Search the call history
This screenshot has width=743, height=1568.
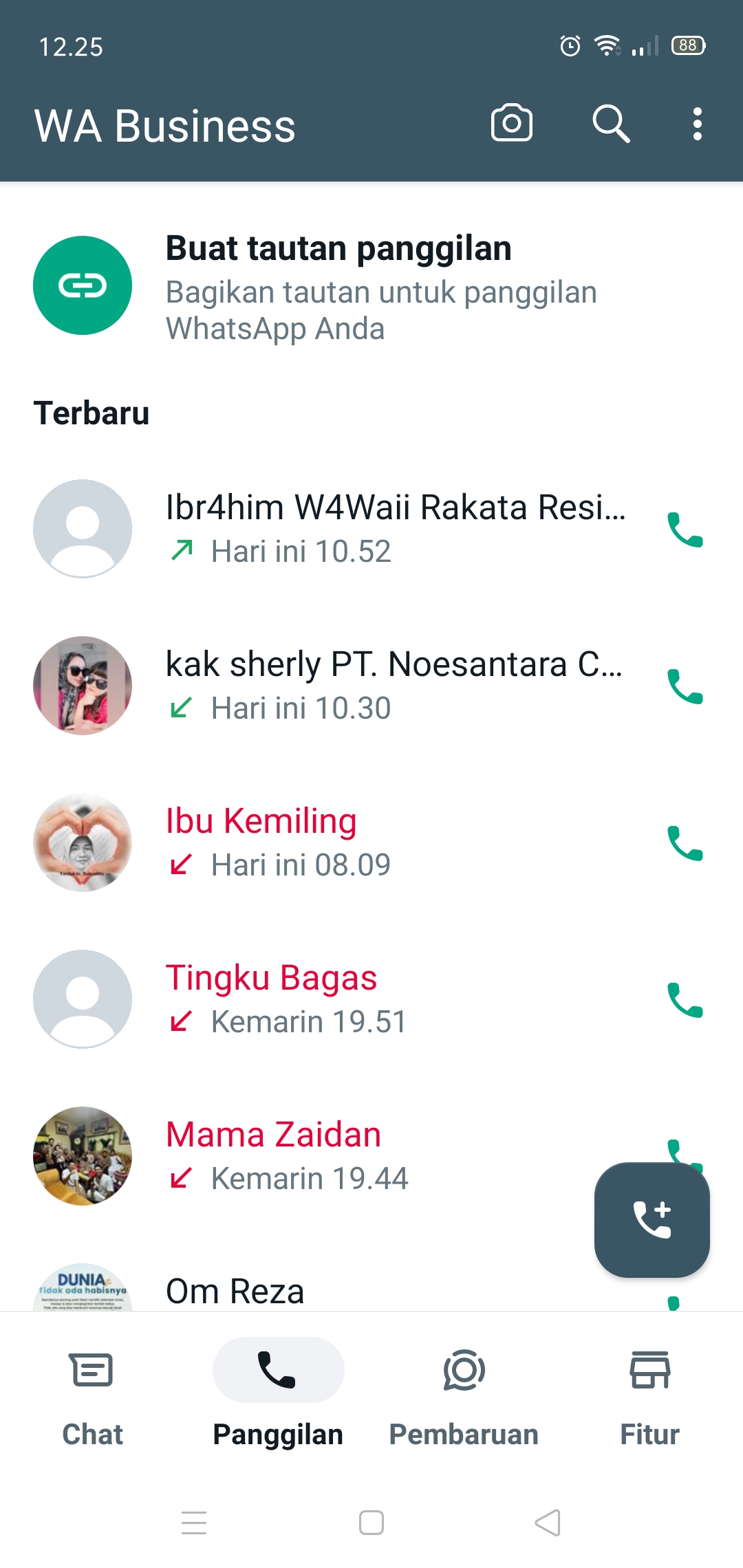click(x=611, y=124)
